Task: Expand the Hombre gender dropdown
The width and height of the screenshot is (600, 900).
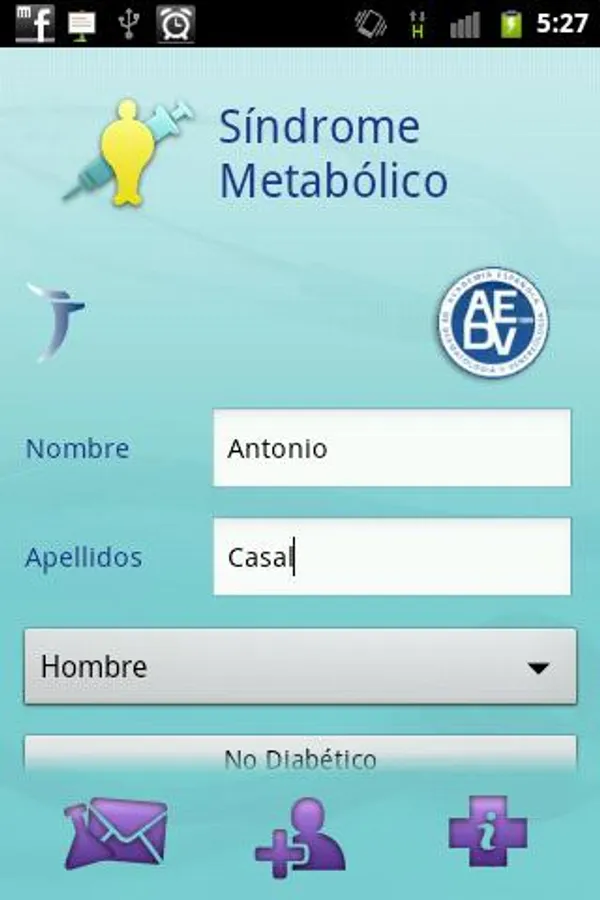Action: [x=300, y=666]
